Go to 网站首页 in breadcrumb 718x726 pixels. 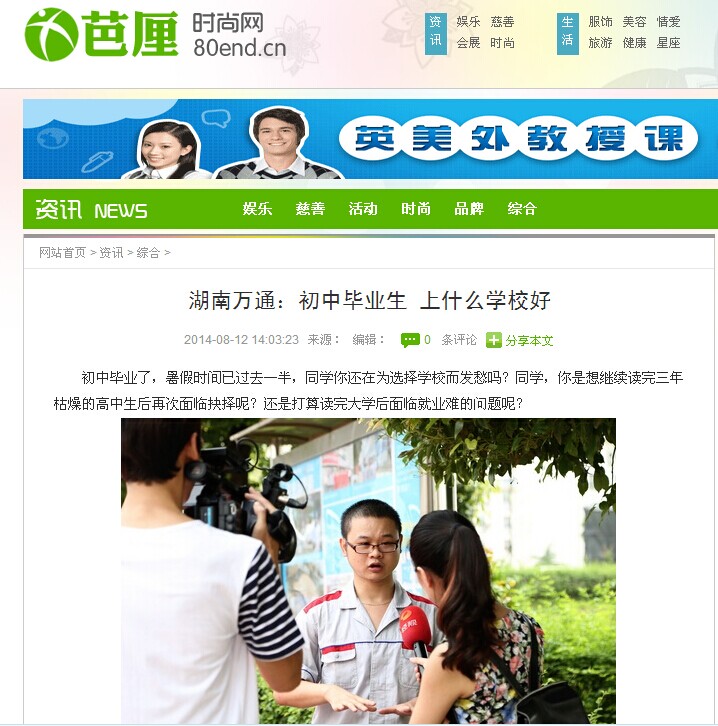tap(62, 253)
